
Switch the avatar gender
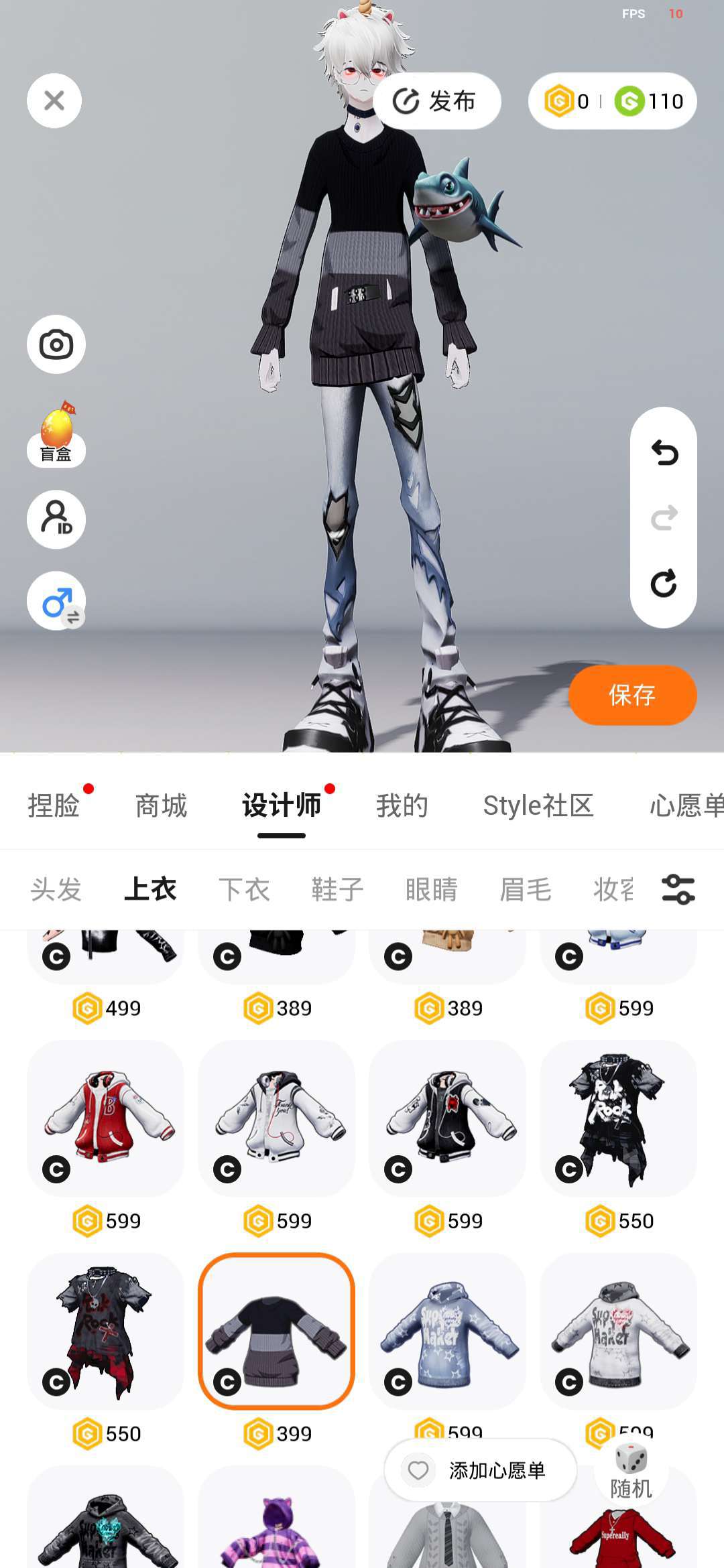point(56,601)
